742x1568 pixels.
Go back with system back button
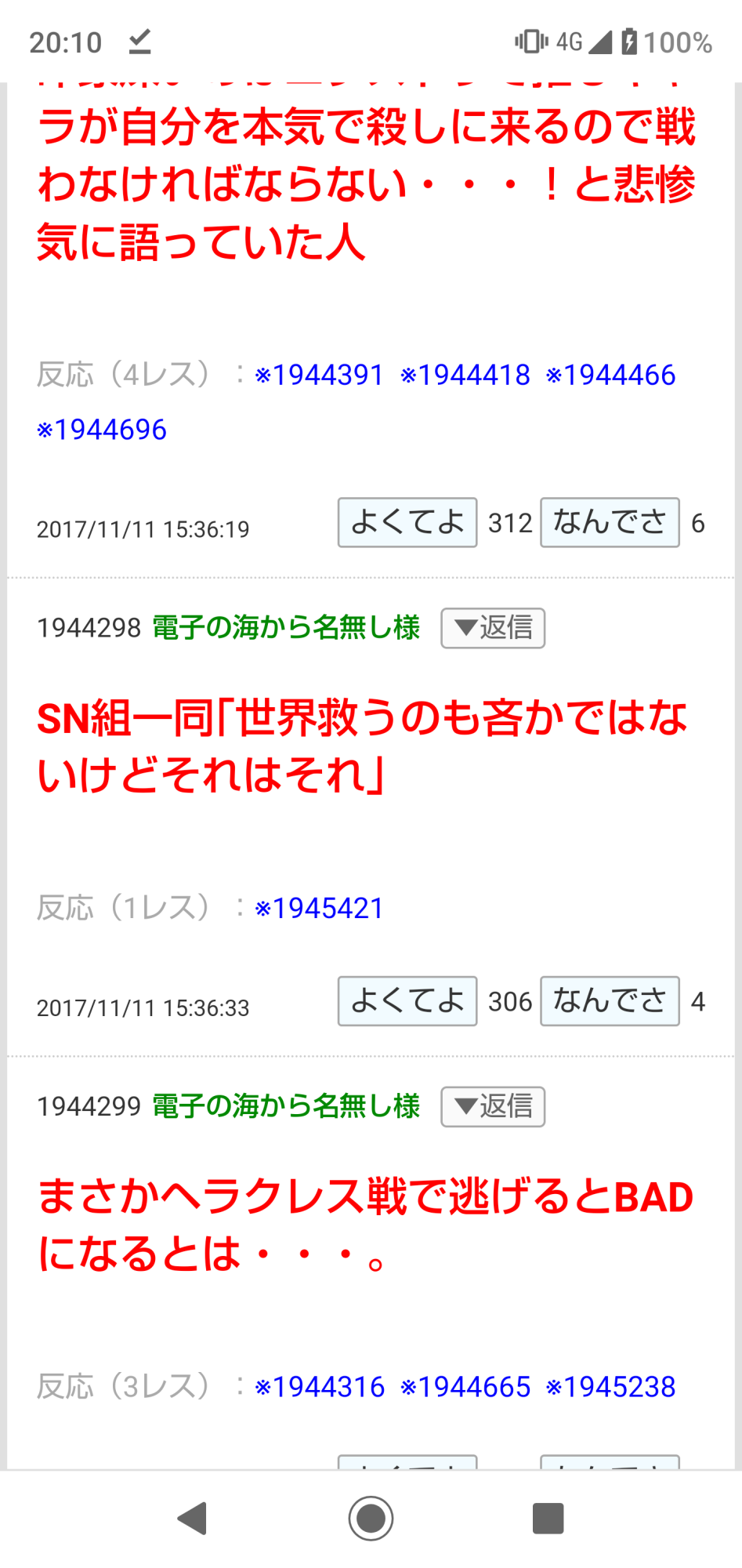point(193,1519)
